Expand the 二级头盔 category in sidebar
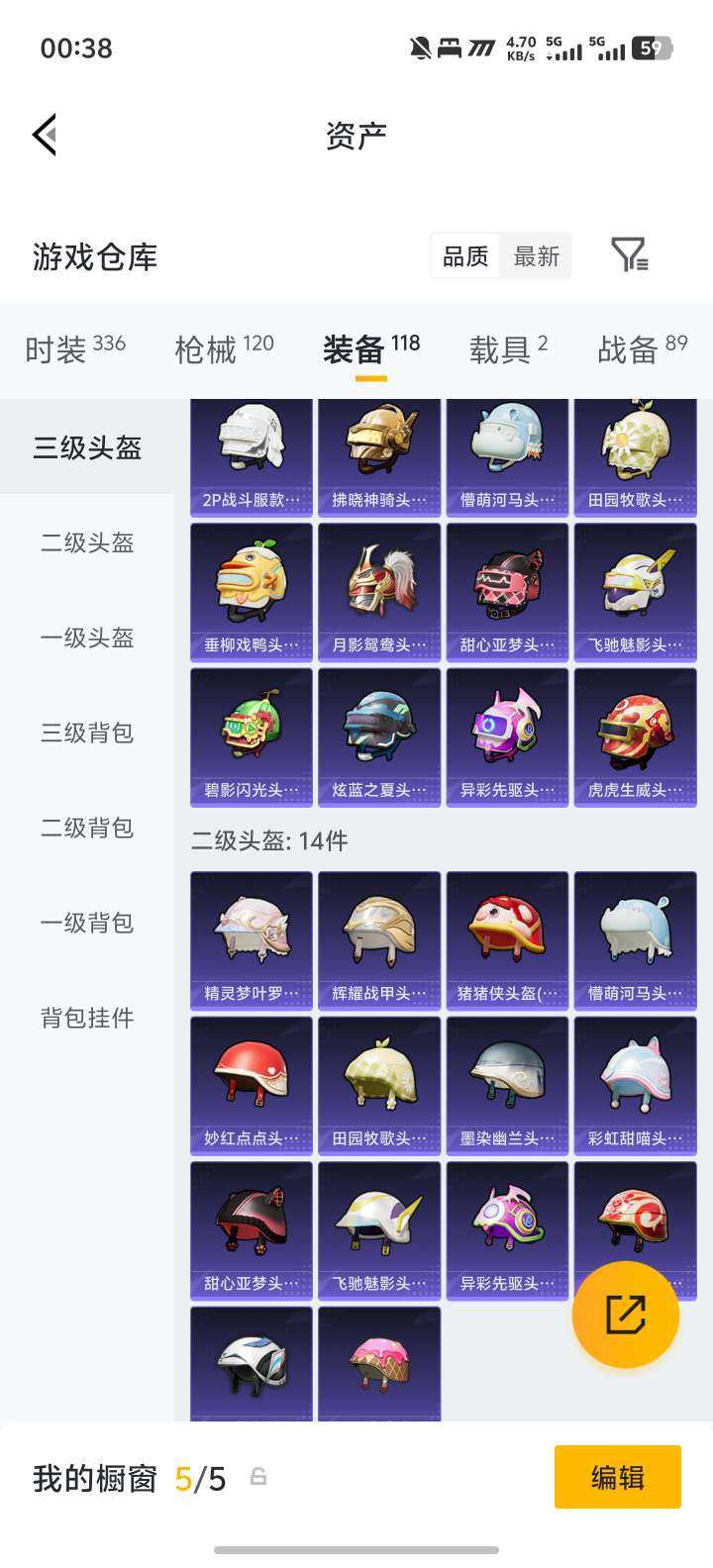Screen dimensions: 713x1568 [86, 543]
